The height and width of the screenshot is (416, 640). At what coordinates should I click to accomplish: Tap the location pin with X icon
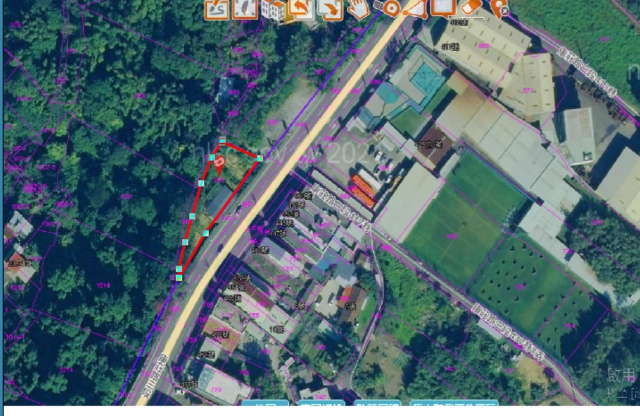pos(499,9)
